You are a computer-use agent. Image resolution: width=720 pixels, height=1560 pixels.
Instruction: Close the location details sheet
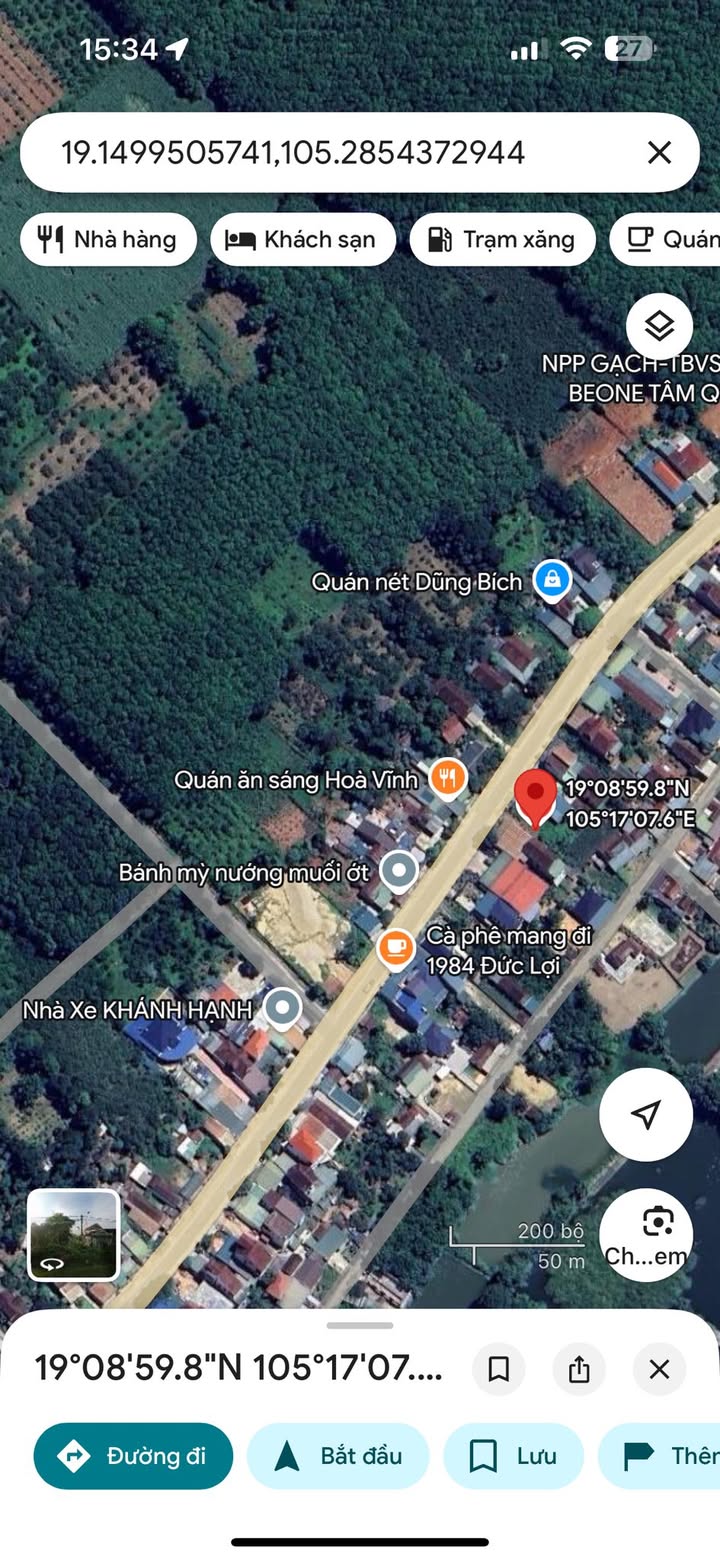point(659,1369)
